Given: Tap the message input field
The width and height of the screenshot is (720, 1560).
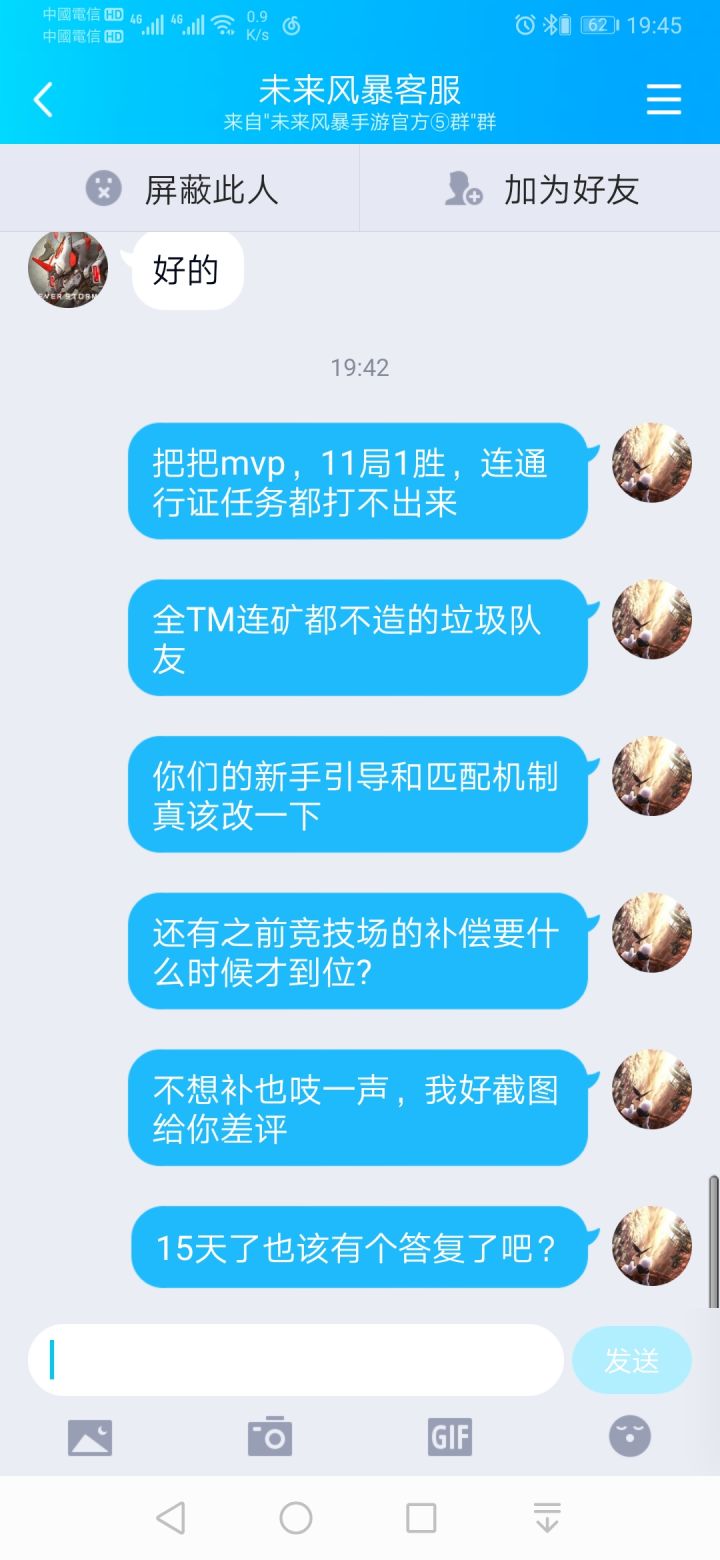Looking at the screenshot, I should pos(295,1360).
